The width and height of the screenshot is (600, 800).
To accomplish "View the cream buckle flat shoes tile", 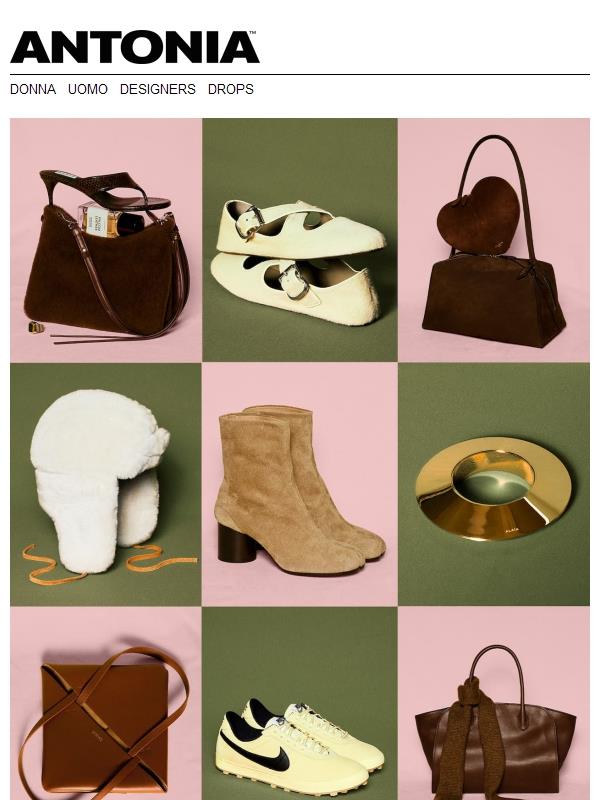I will (300, 240).
